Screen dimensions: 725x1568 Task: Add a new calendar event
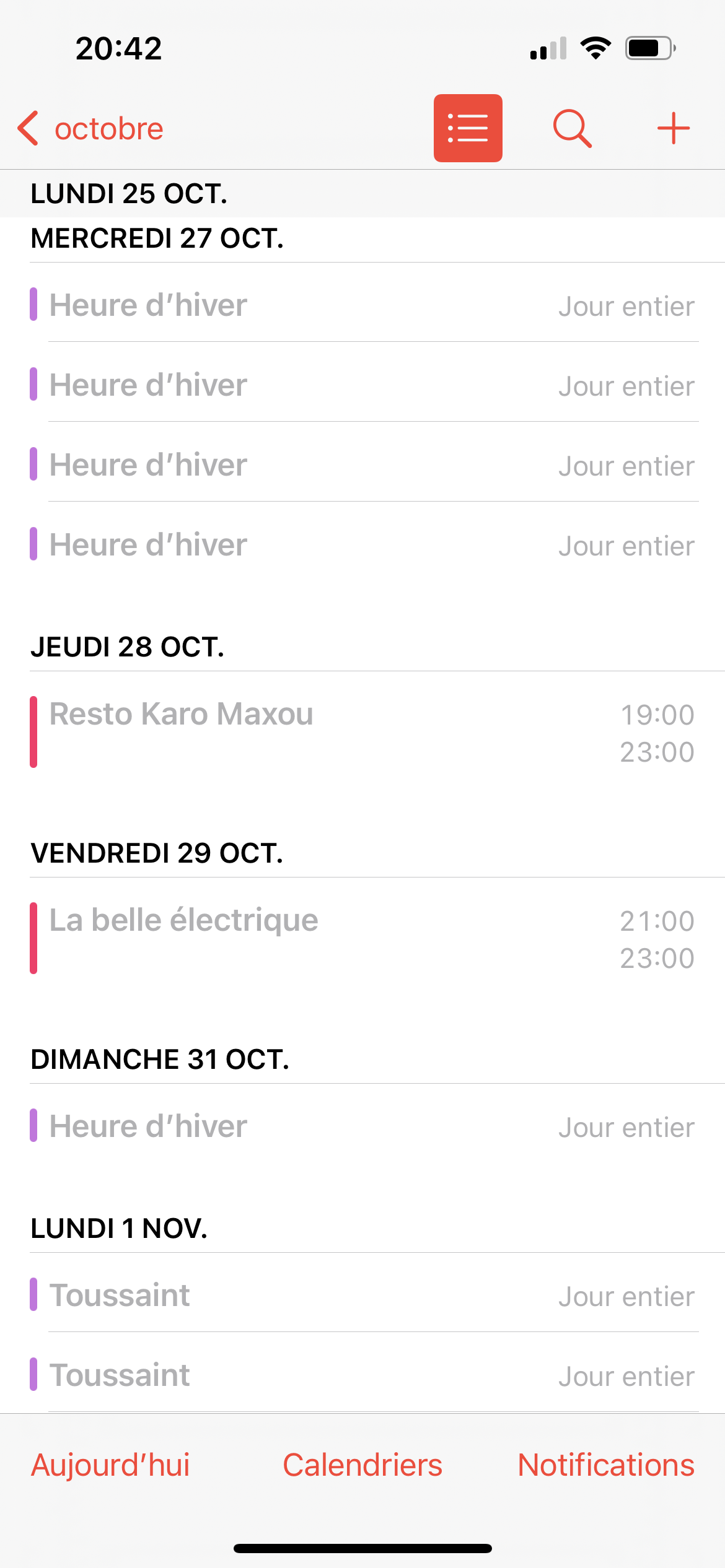673,129
